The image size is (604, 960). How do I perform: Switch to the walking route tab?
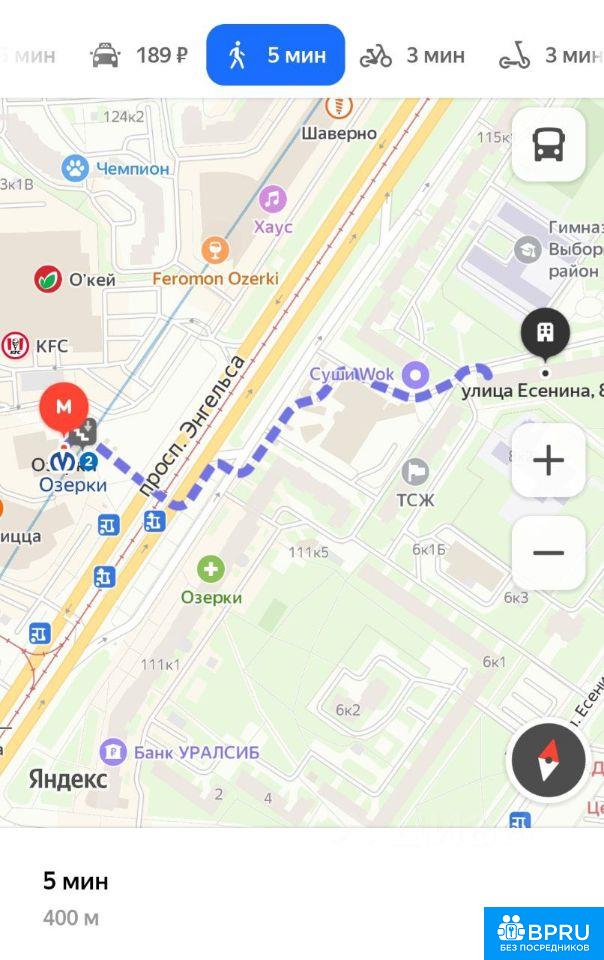(276, 55)
